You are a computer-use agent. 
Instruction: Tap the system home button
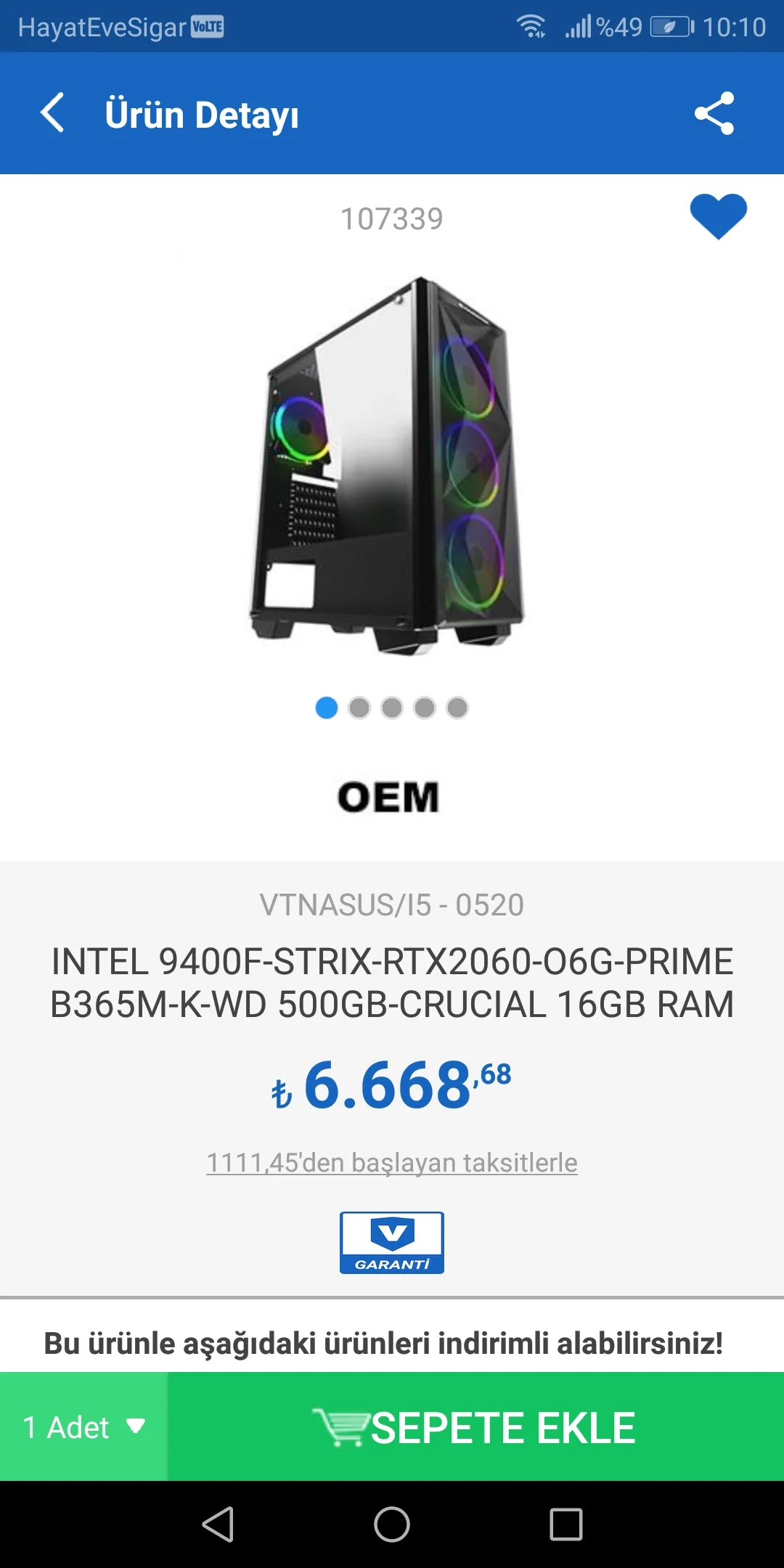coord(392,1524)
